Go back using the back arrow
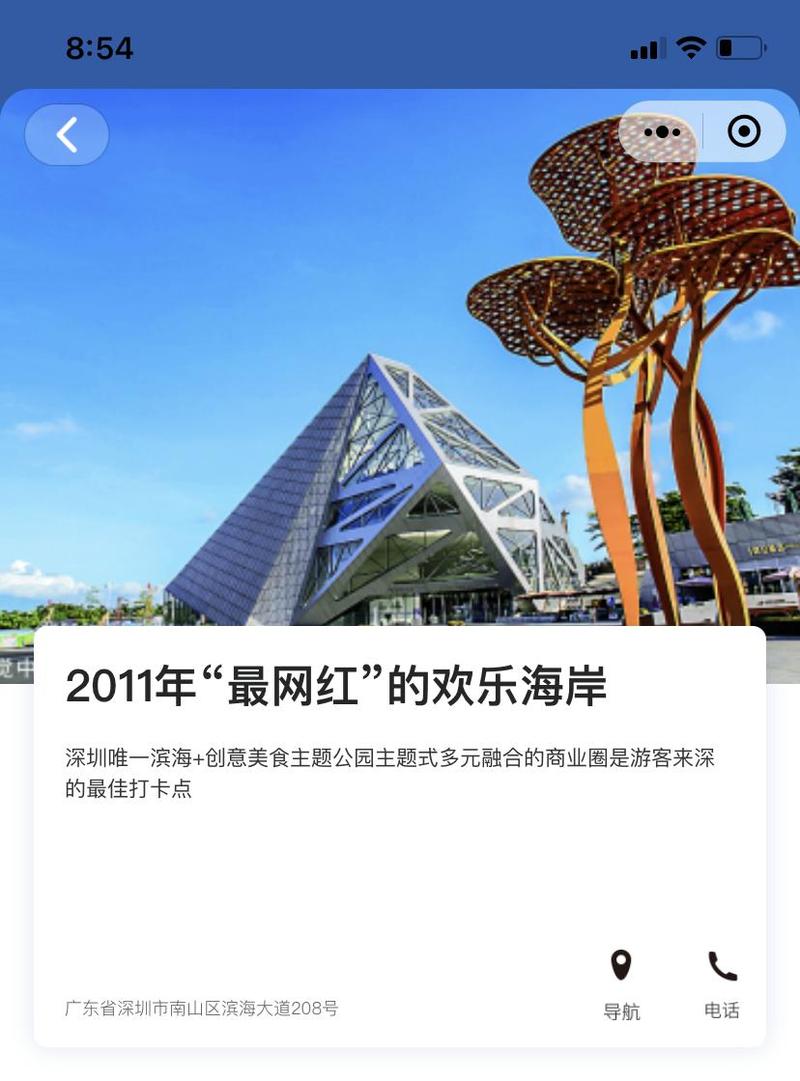 pos(67,135)
